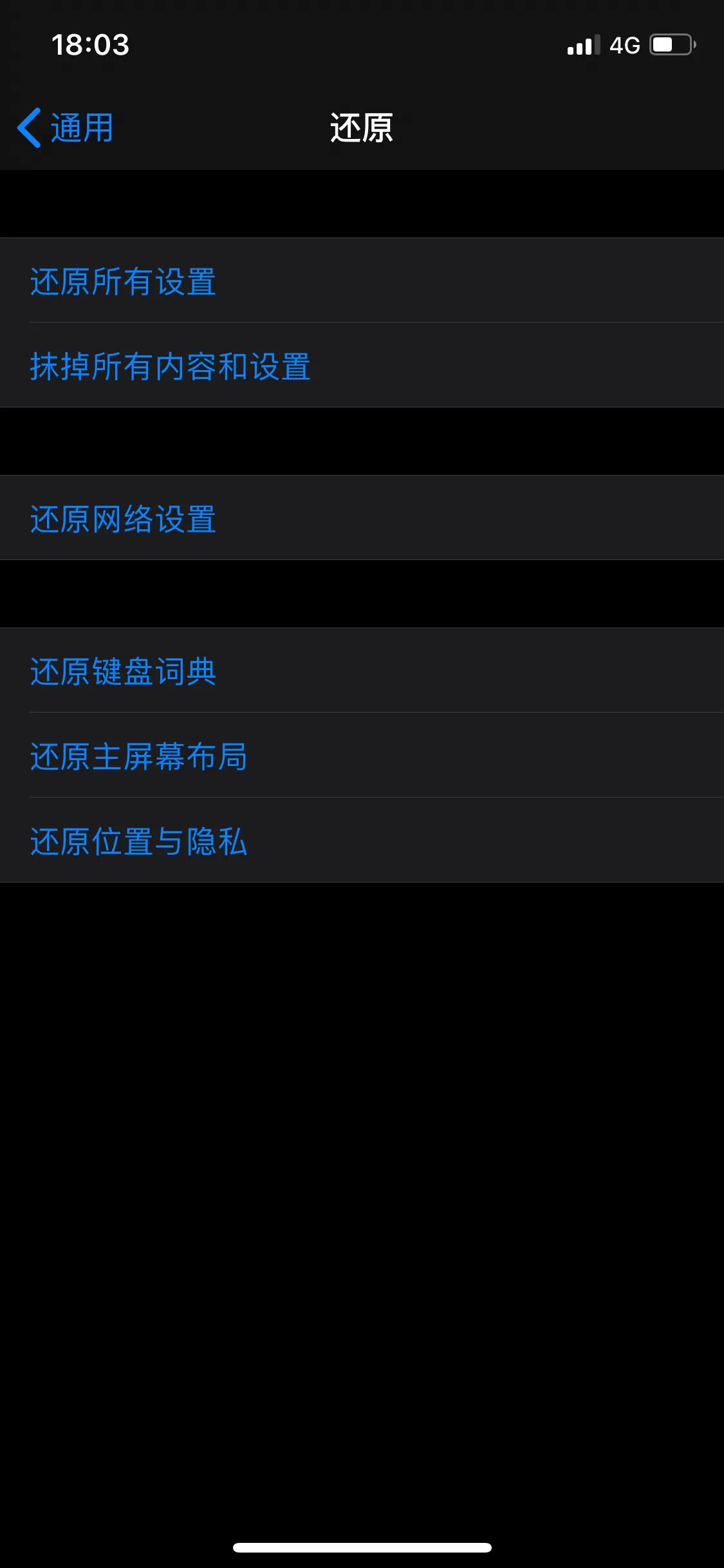Tap the 通用 label in top bar
This screenshot has width=724, height=1568.
click(80, 127)
